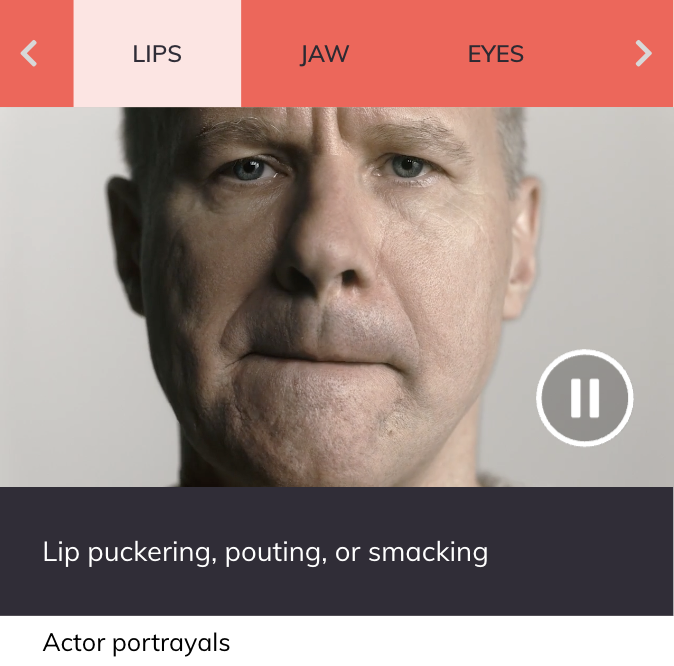Switch to the JAW tab
This screenshot has height=666, width=674.
[324, 54]
